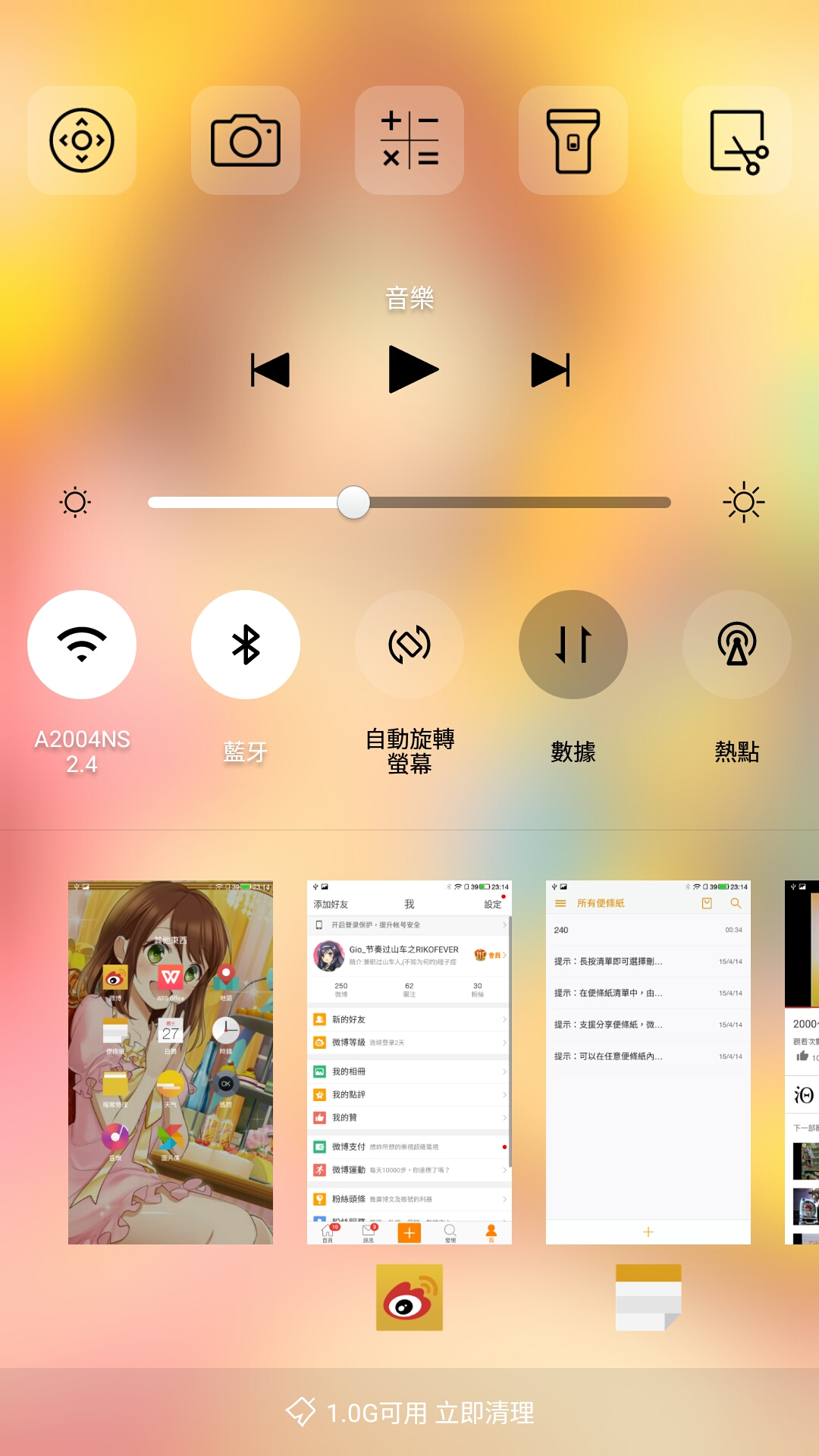This screenshot has width=819, height=1456.
Task: Toggle Wi-Fi A2004NS 2.4
Action: point(82,645)
